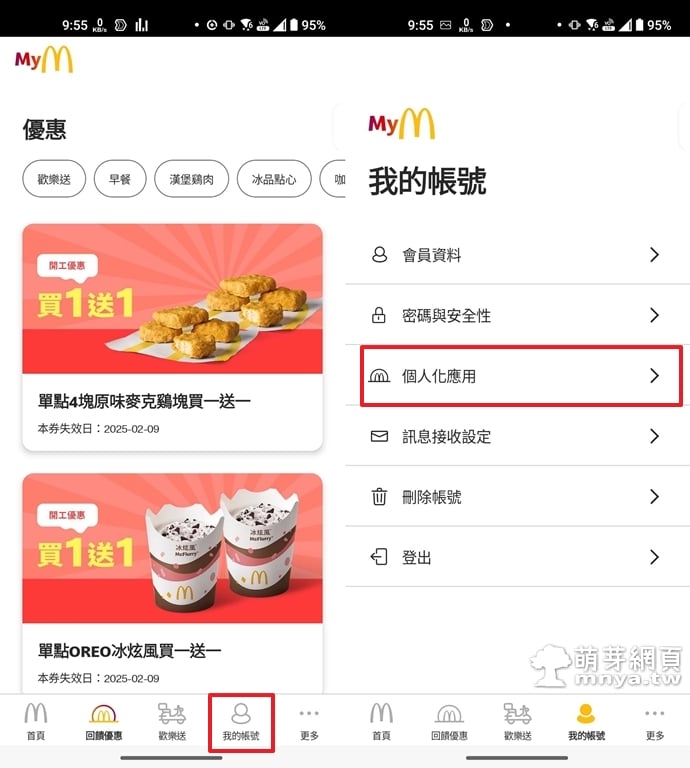Tap the 刪除帳號 row

click(x=517, y=497)
